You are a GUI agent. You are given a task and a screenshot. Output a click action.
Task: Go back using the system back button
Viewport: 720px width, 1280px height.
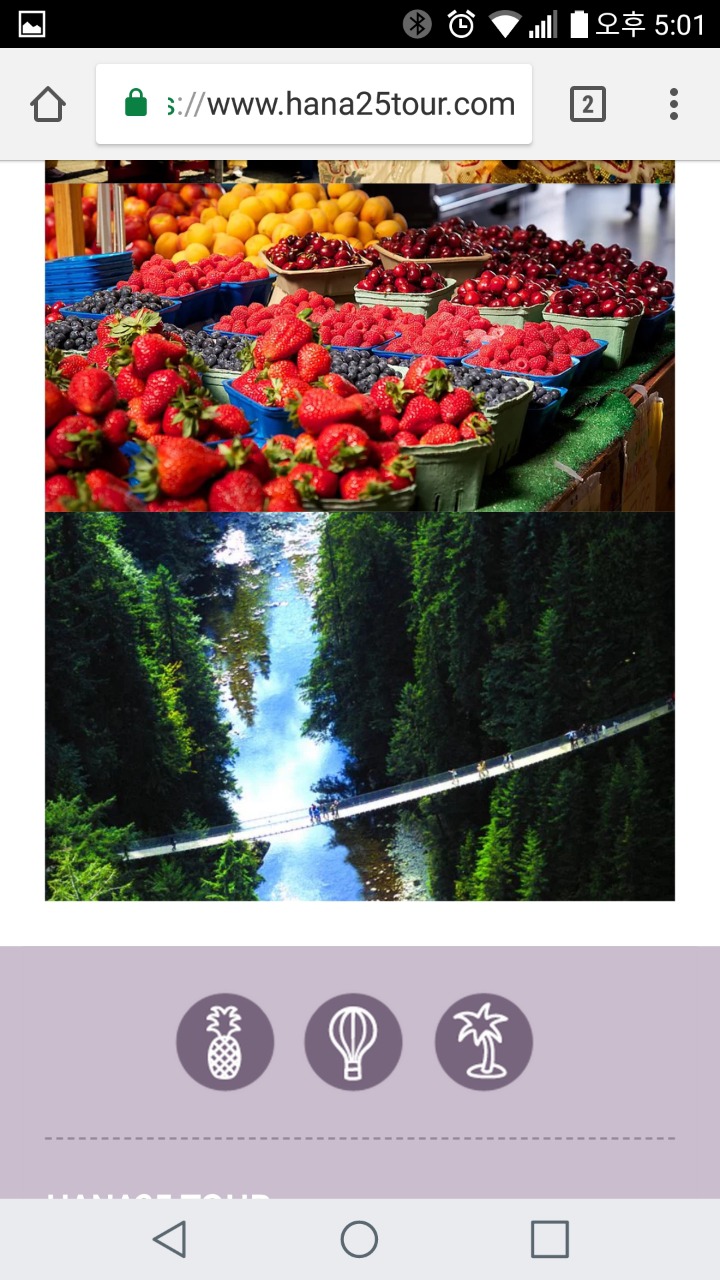tap(170, 1239)
